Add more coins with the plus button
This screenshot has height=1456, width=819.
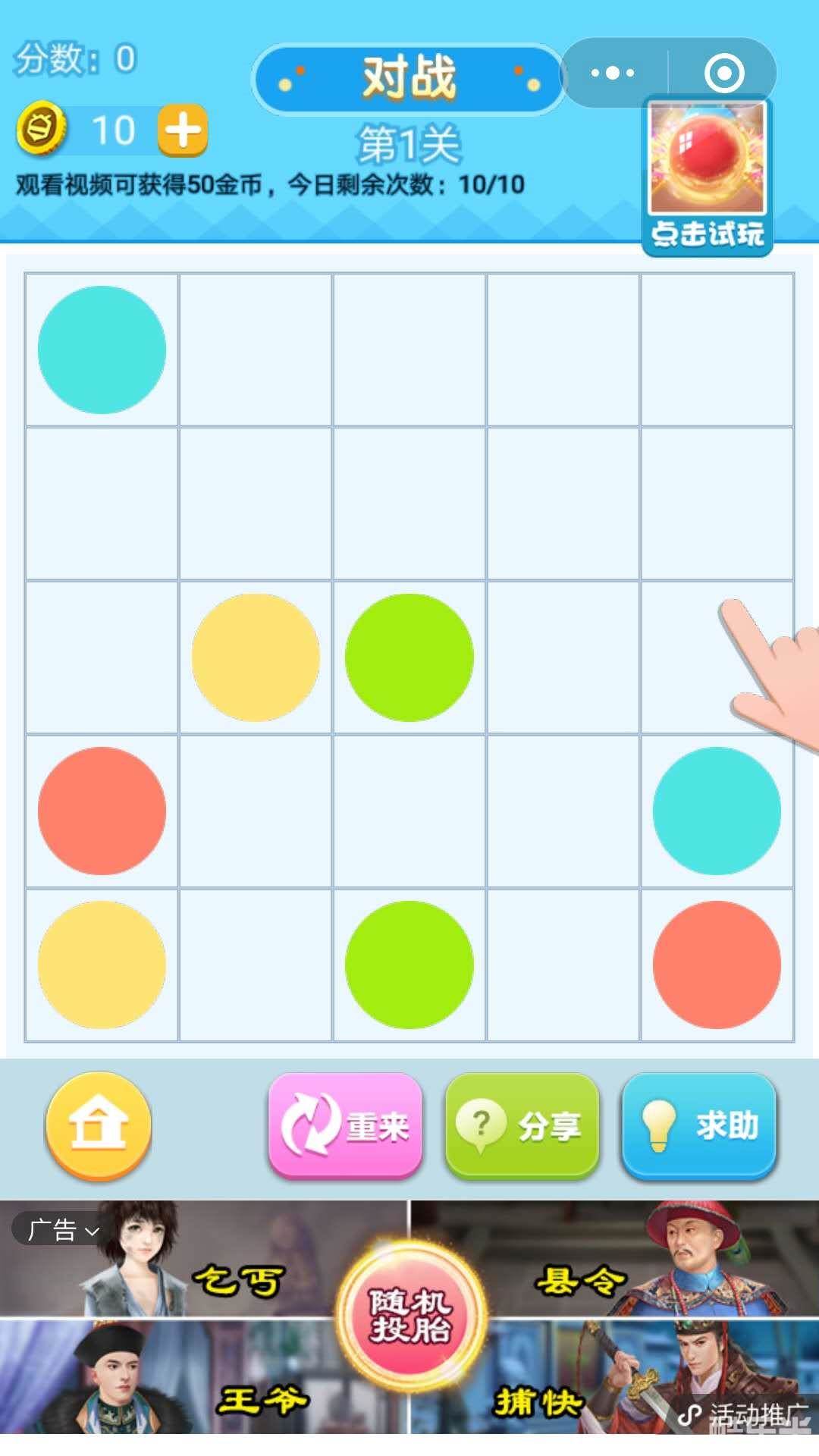point(182,130)
